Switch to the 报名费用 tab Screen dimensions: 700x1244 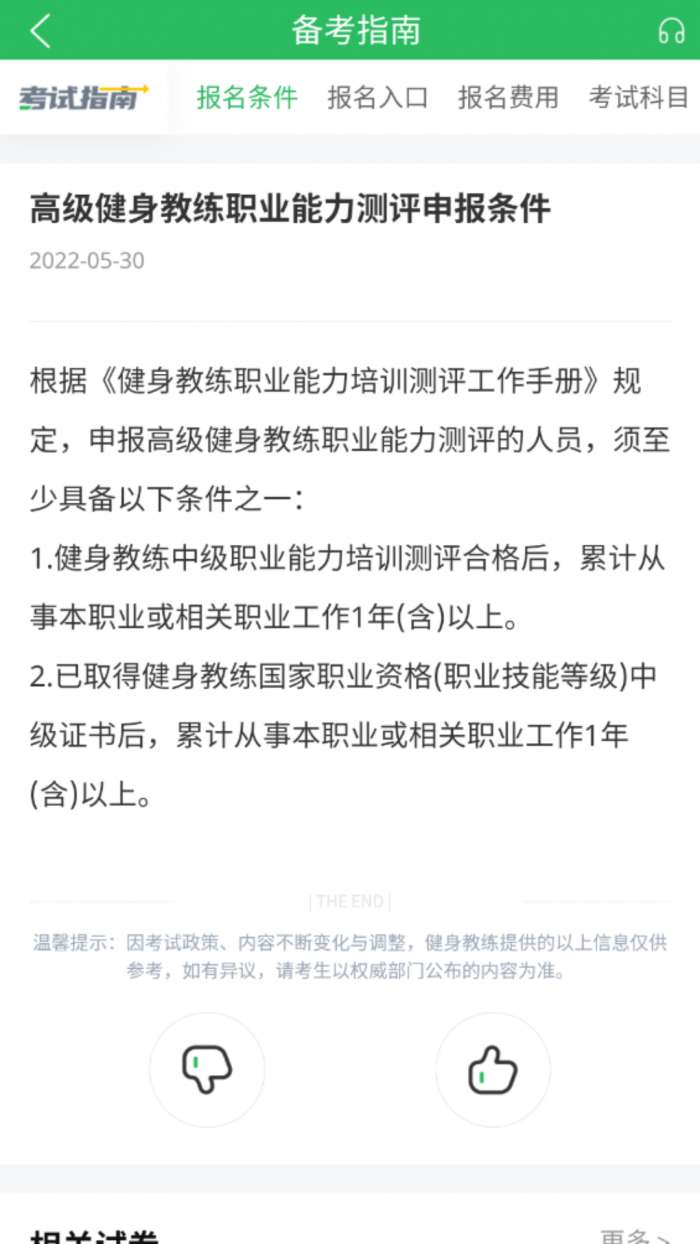point(508,97)
